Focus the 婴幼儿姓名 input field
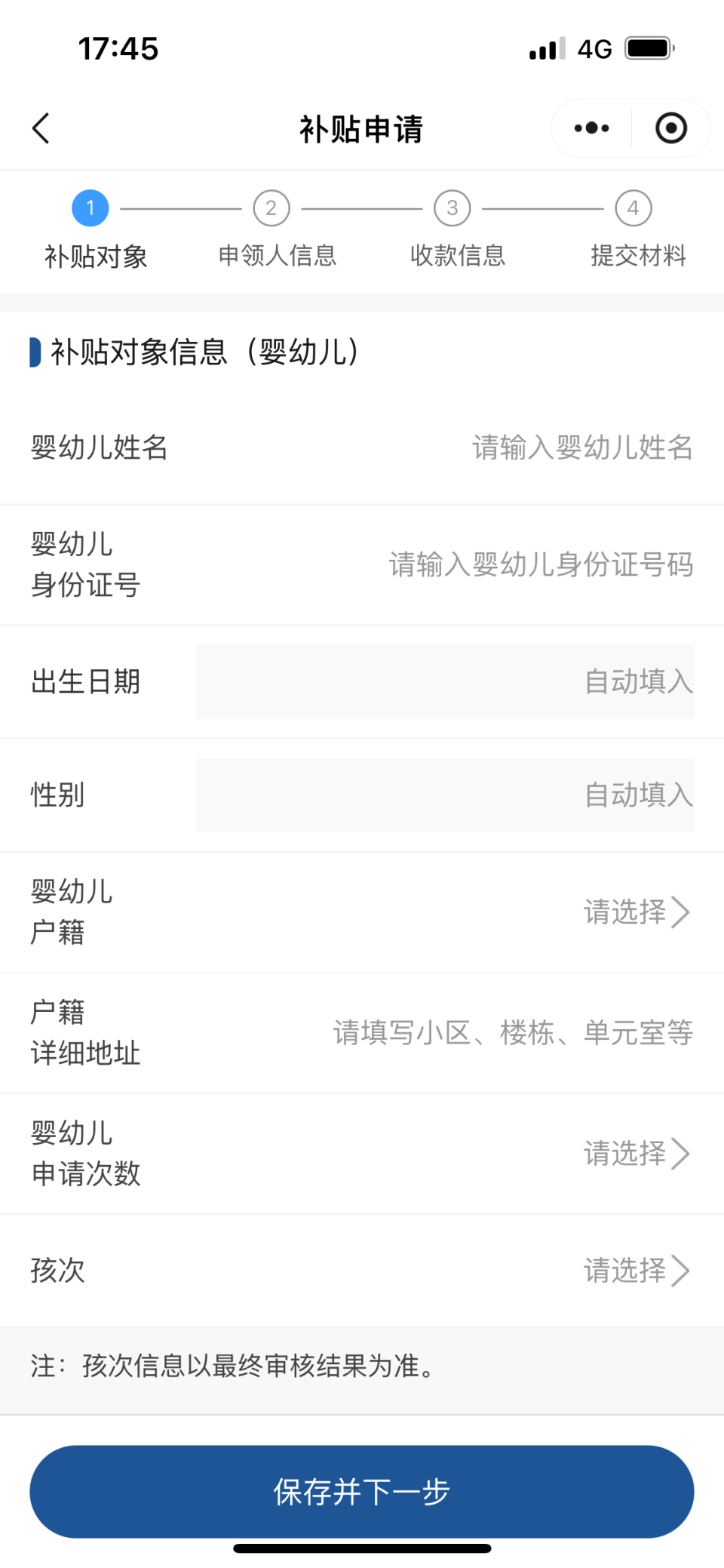This screenshot has height=1568, width=724. tap(581, 448)
